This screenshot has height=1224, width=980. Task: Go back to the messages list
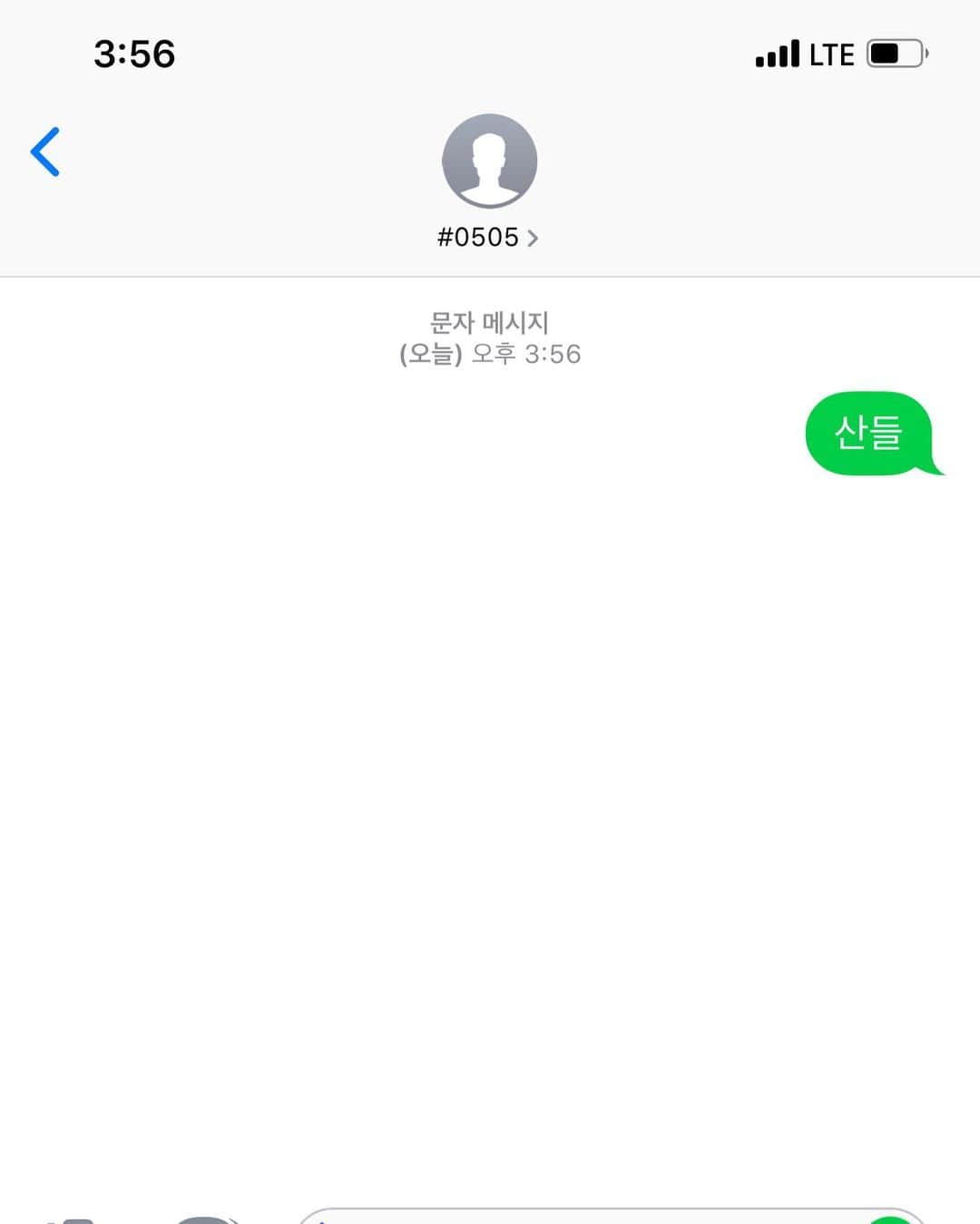pyautogui.click(x=45, y=152)
